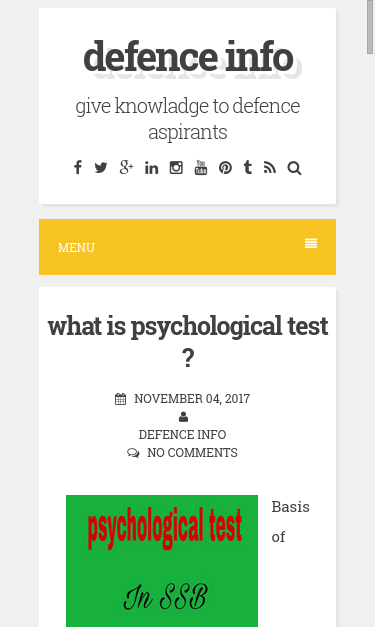This screenshot has width=375, height=627.
Task: Open the search magnifier icon
Action: coord(294,168)
